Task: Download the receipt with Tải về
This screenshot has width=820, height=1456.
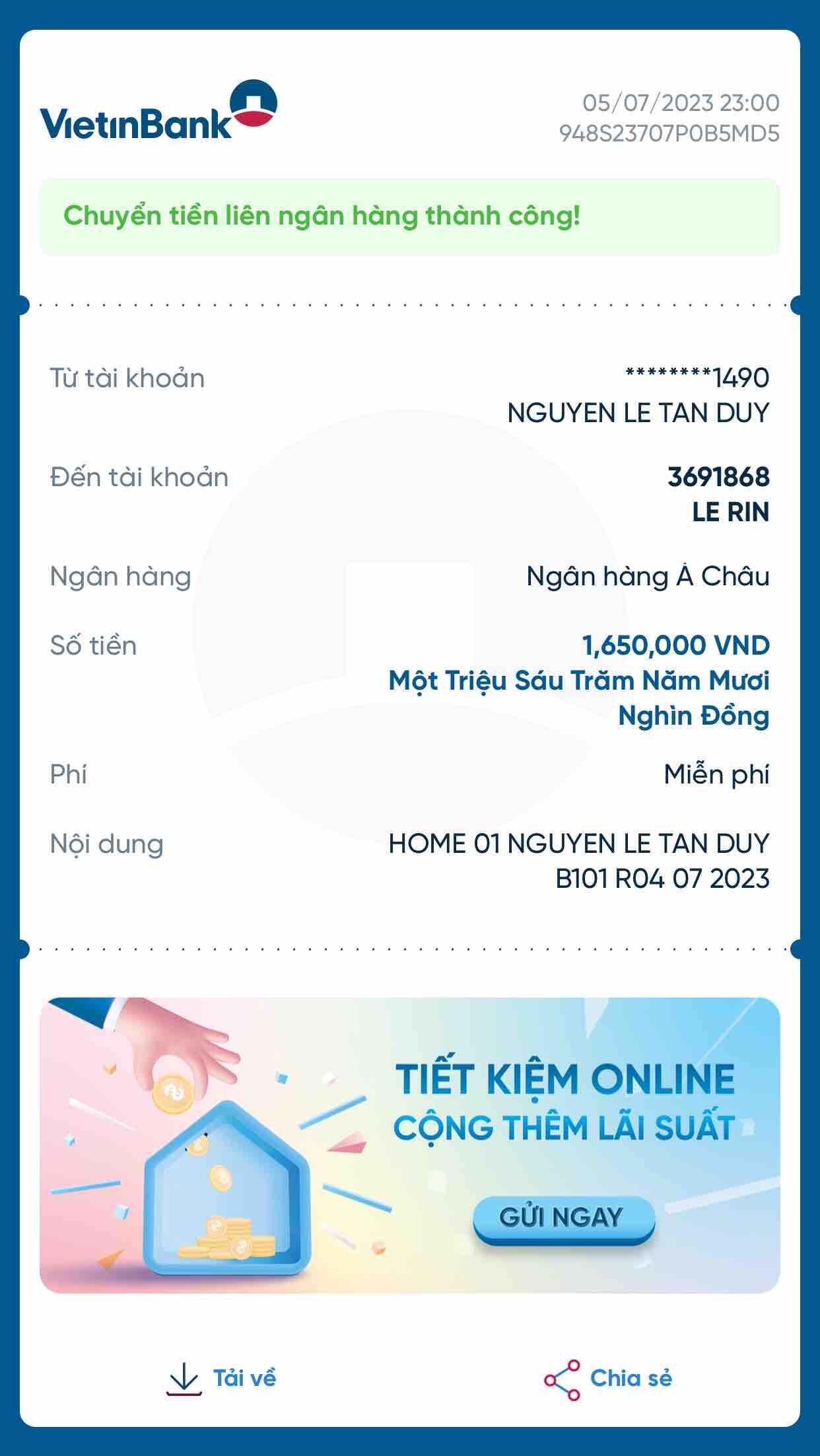Action: point(222,1378)
